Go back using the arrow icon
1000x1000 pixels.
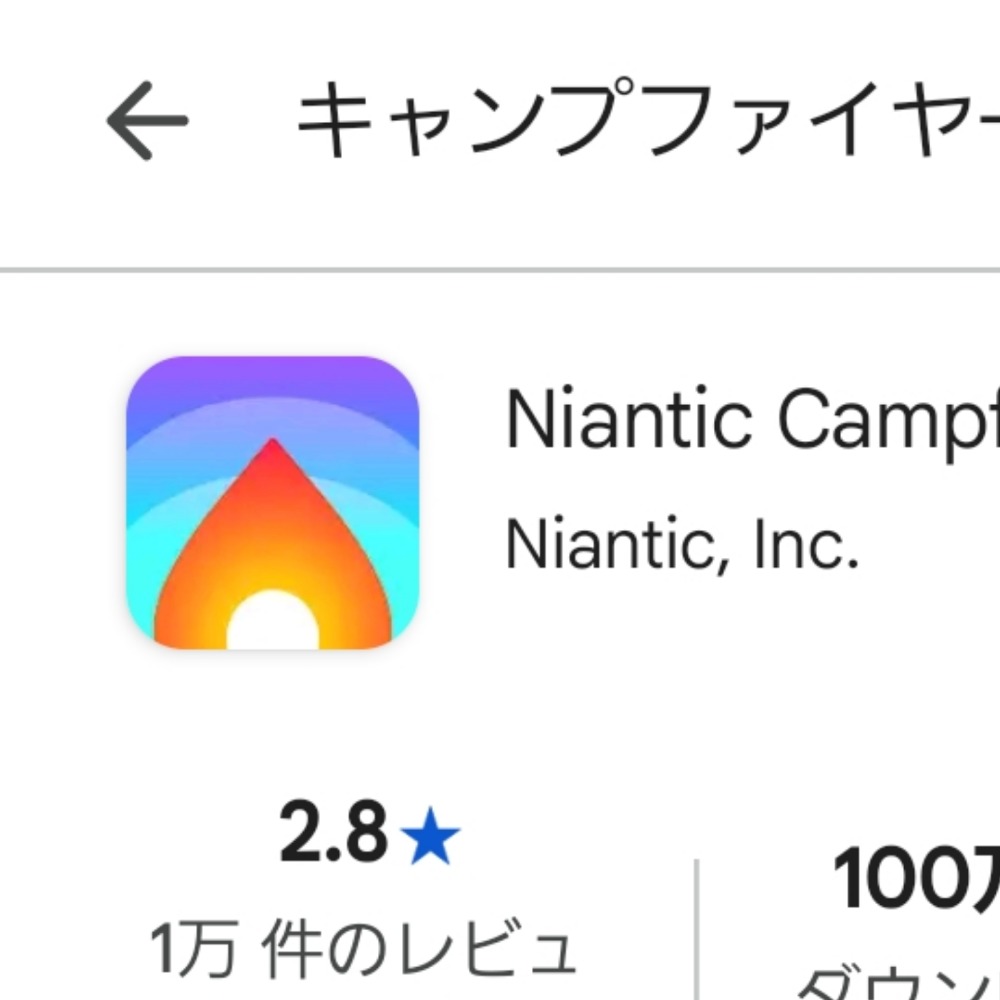point(147,122)
